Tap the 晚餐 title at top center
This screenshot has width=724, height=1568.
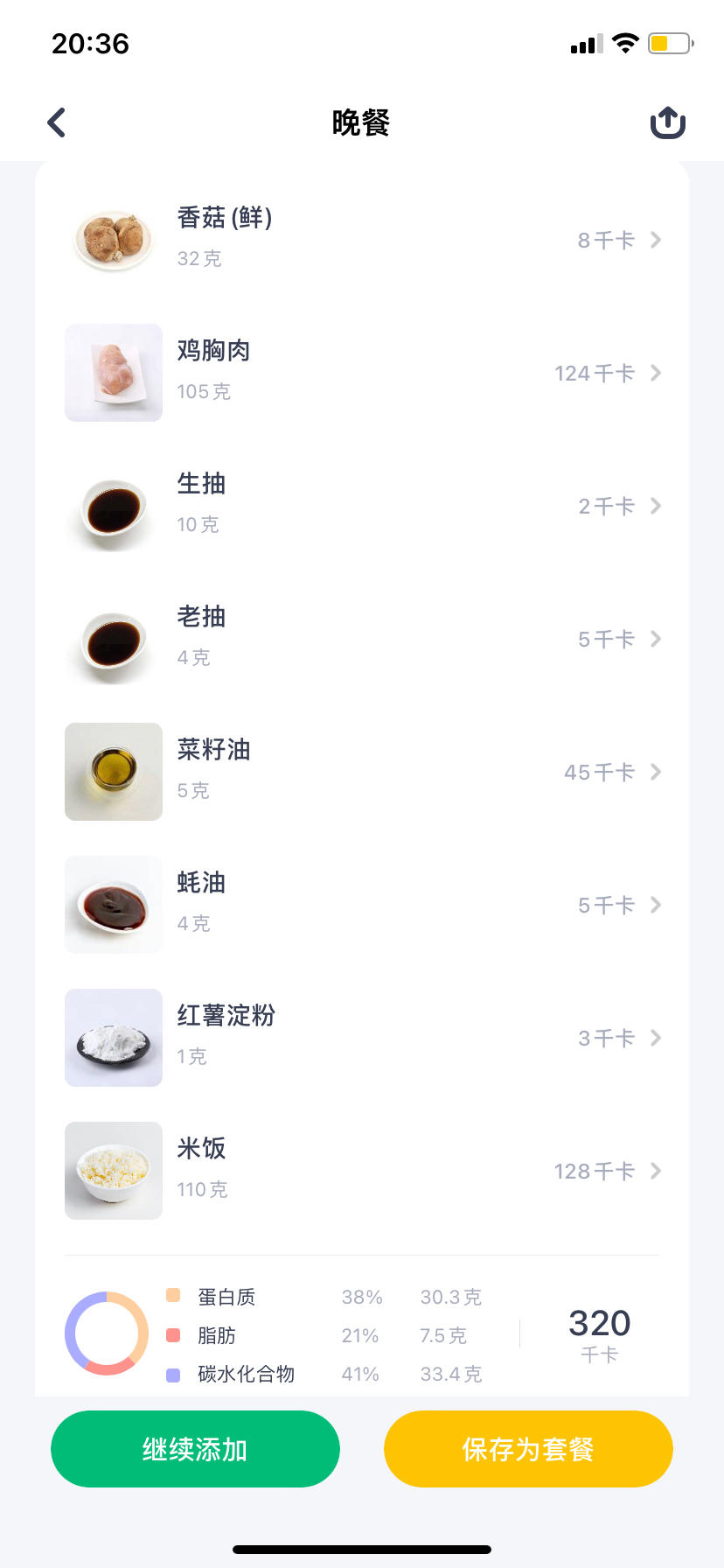(361, 122)
